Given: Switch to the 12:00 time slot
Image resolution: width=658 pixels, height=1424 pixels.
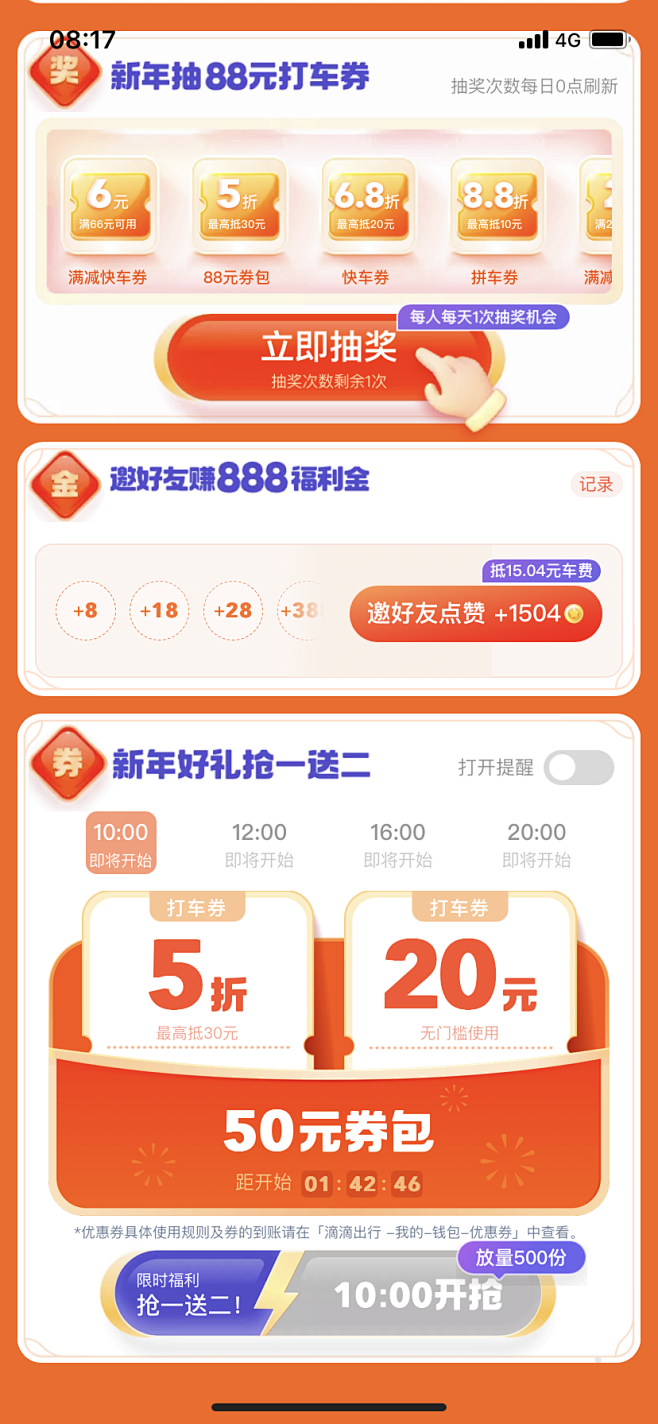Looking at the screenshot, I should (259, 845).
